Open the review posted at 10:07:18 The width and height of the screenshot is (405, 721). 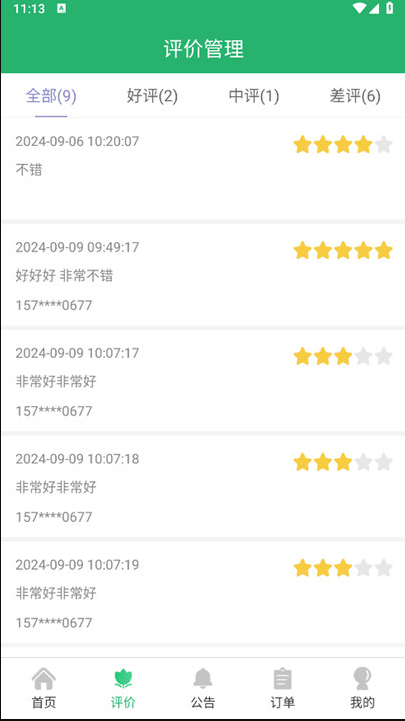[203, 486]
